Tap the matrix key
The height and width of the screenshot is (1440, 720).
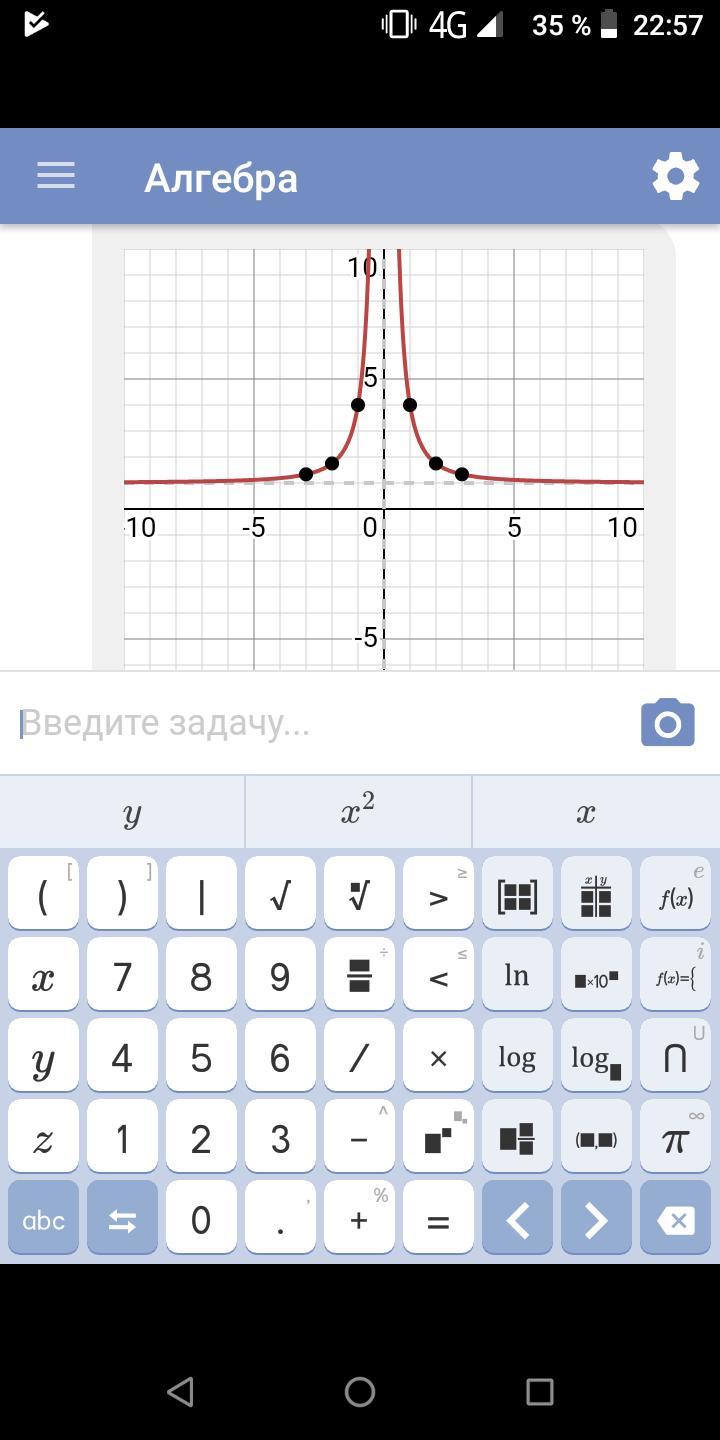coord(517,894)
